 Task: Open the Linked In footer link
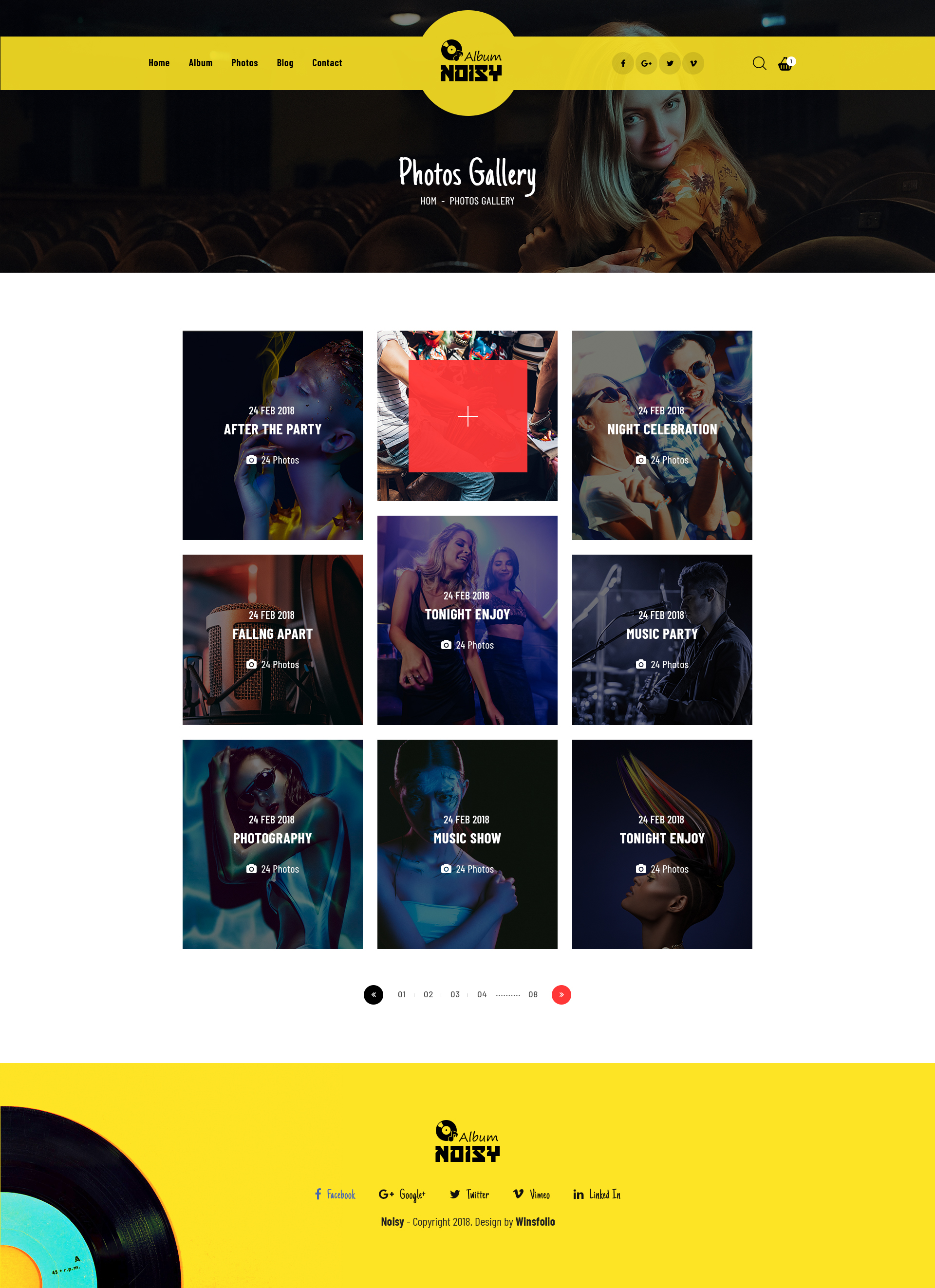tap(597, 1195)
